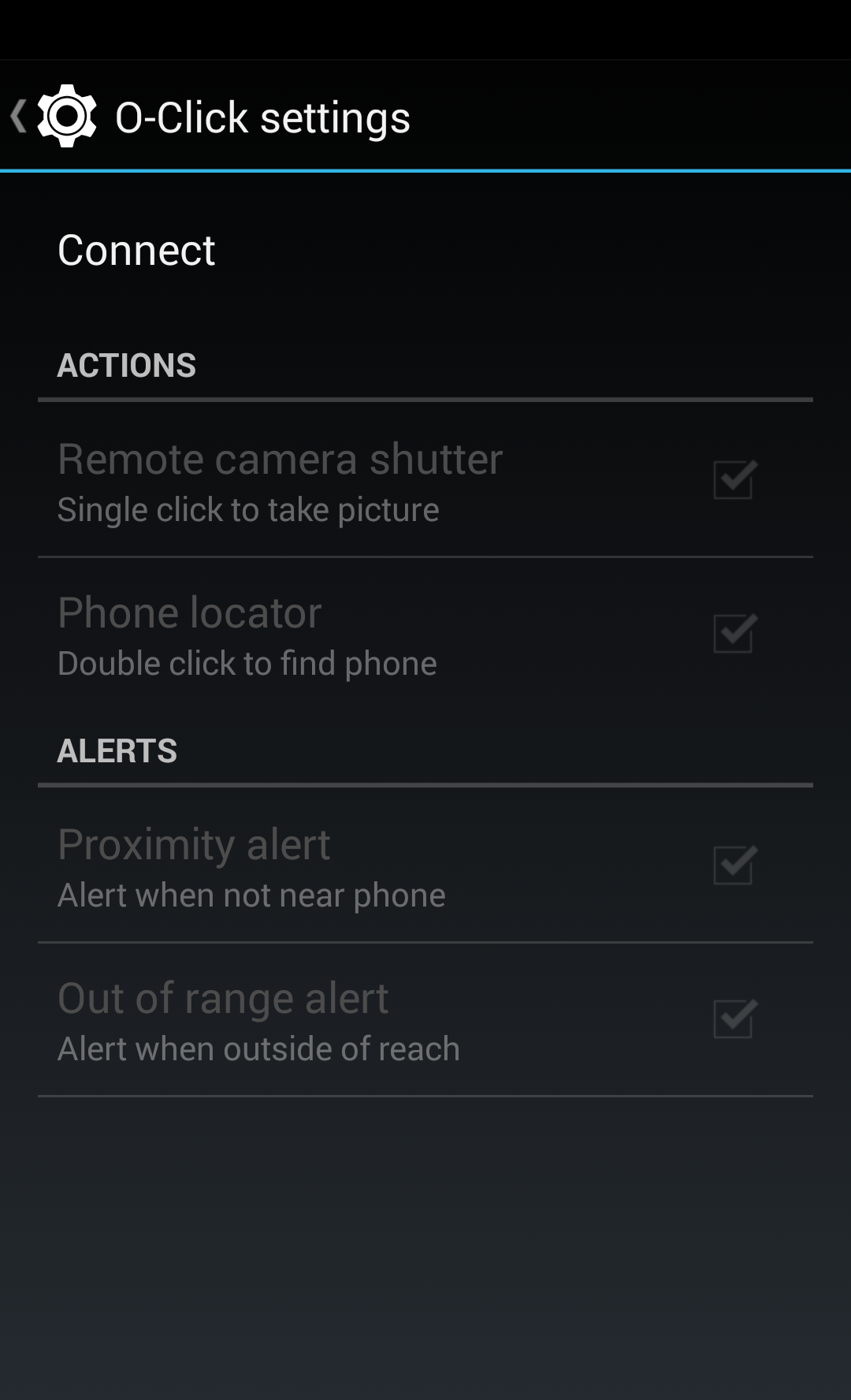
Task: Open the Connect option
Action: [x=425, y=251]
